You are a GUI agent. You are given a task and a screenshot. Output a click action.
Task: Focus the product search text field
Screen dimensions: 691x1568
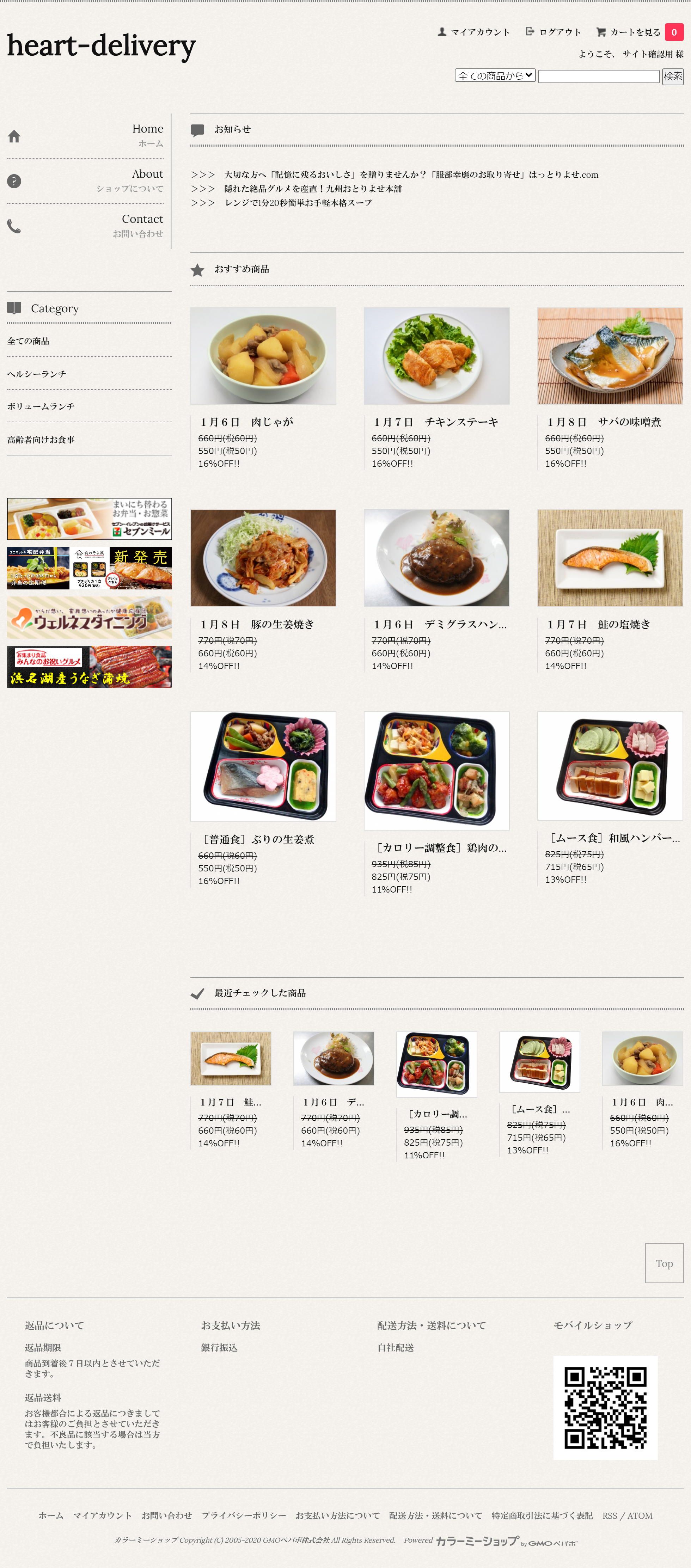tap(599, 76)
